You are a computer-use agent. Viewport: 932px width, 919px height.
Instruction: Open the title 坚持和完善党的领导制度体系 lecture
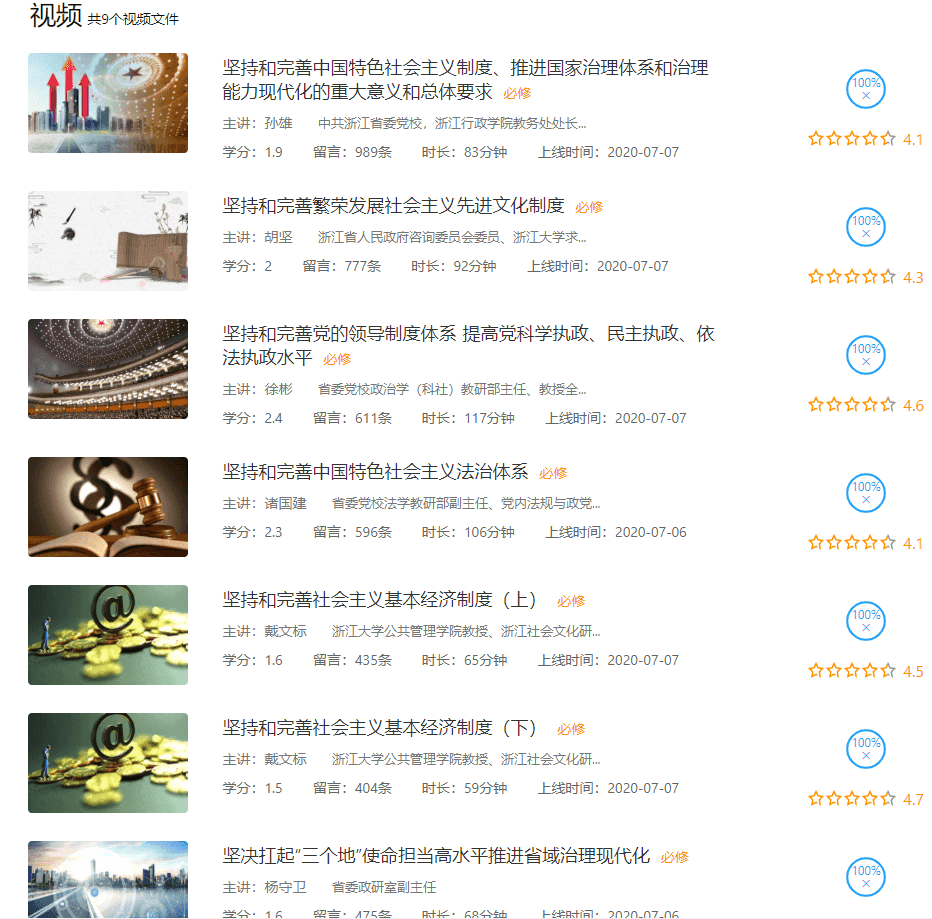coord(468,345)
